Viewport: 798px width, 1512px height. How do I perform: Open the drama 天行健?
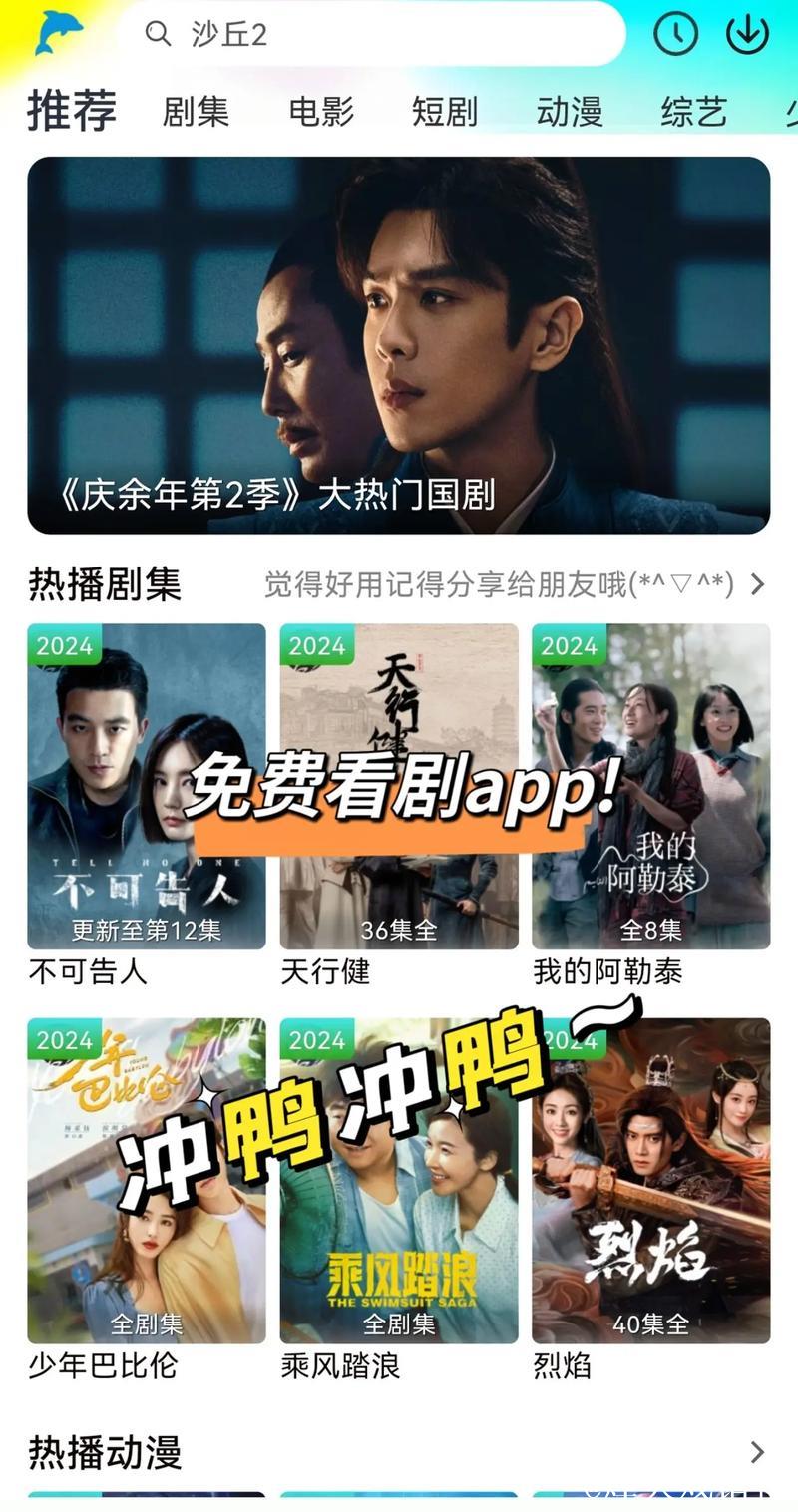pos(398,786)
